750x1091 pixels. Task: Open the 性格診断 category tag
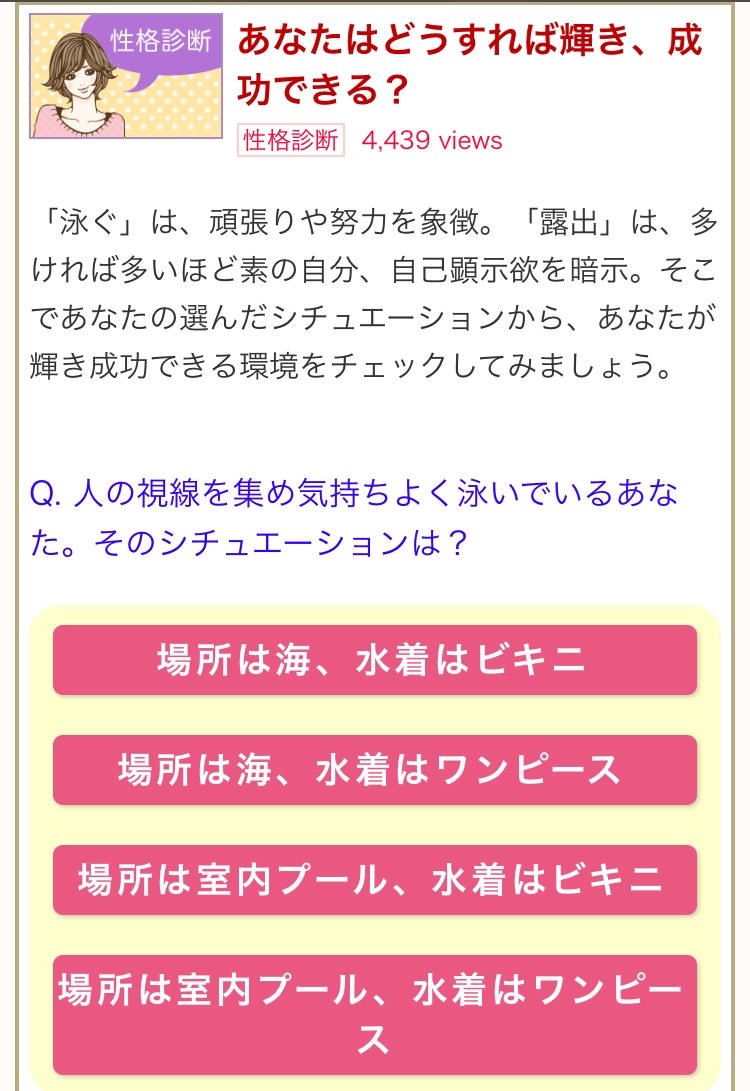coord(291,140)
